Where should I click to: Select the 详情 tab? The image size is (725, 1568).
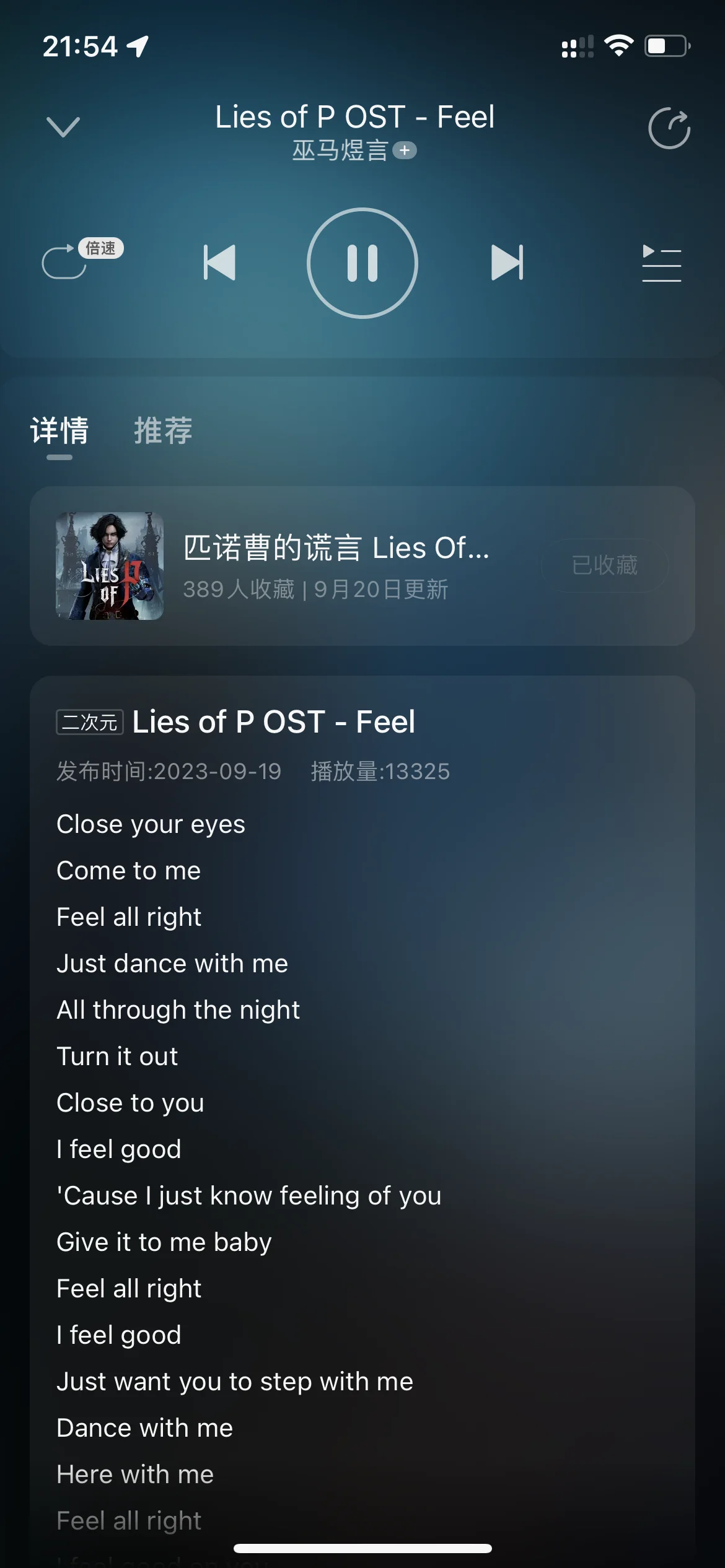[x=59, y=430]
